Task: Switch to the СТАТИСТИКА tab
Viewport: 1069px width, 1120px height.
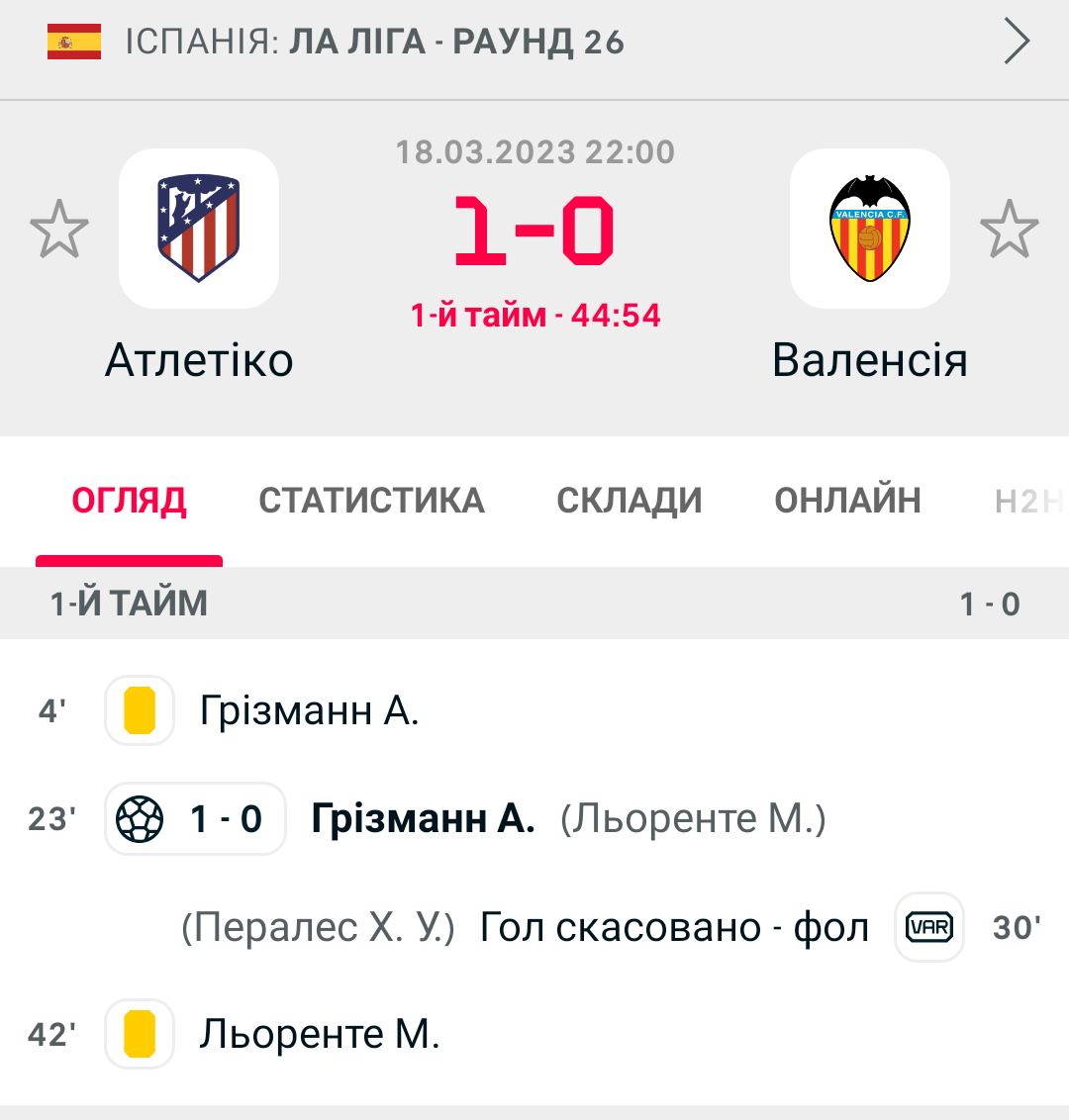Action: pos(371,501)
